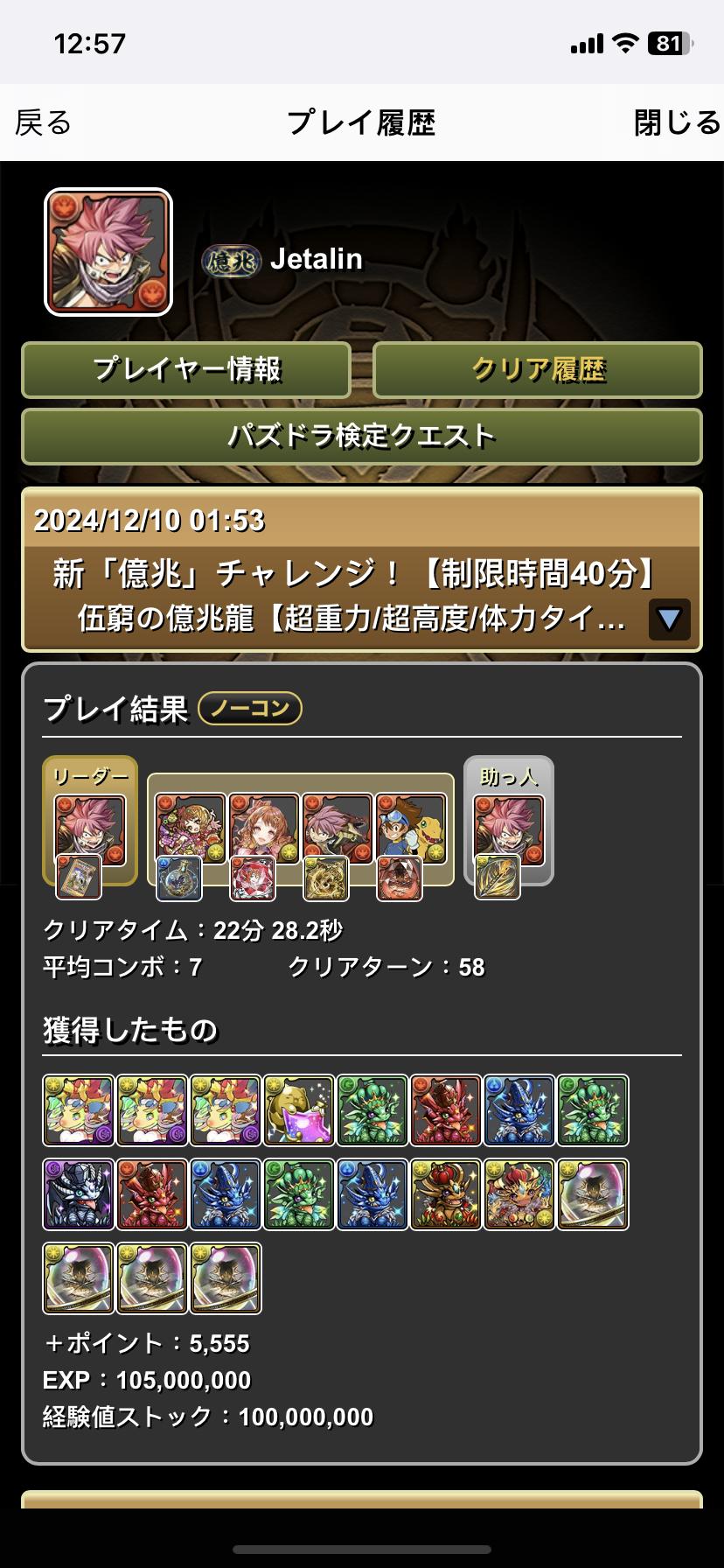Switch to クリア履歴 view

coord(538,370)
